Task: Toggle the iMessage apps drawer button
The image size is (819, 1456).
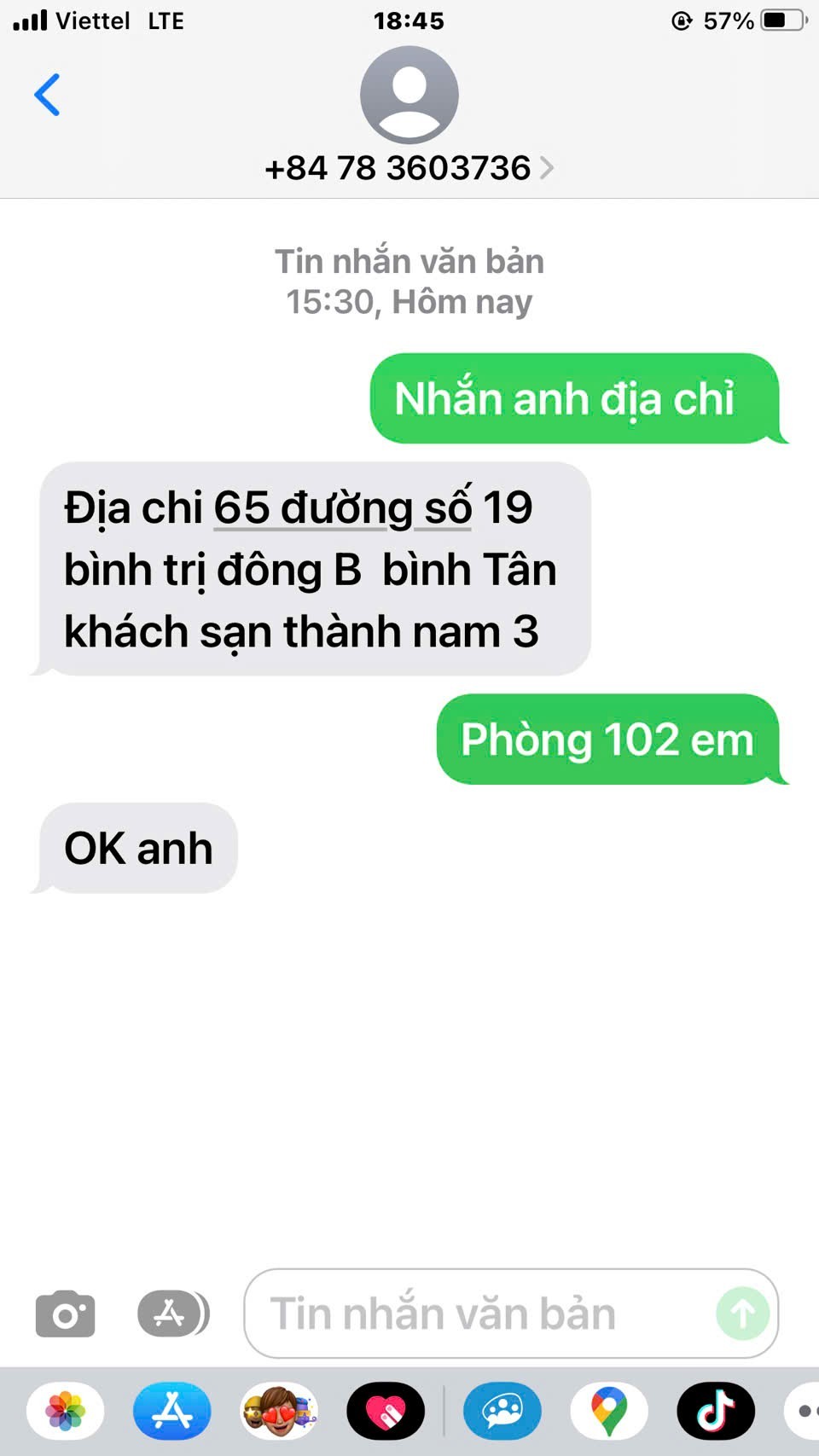Action: (x=173, y=1314)
